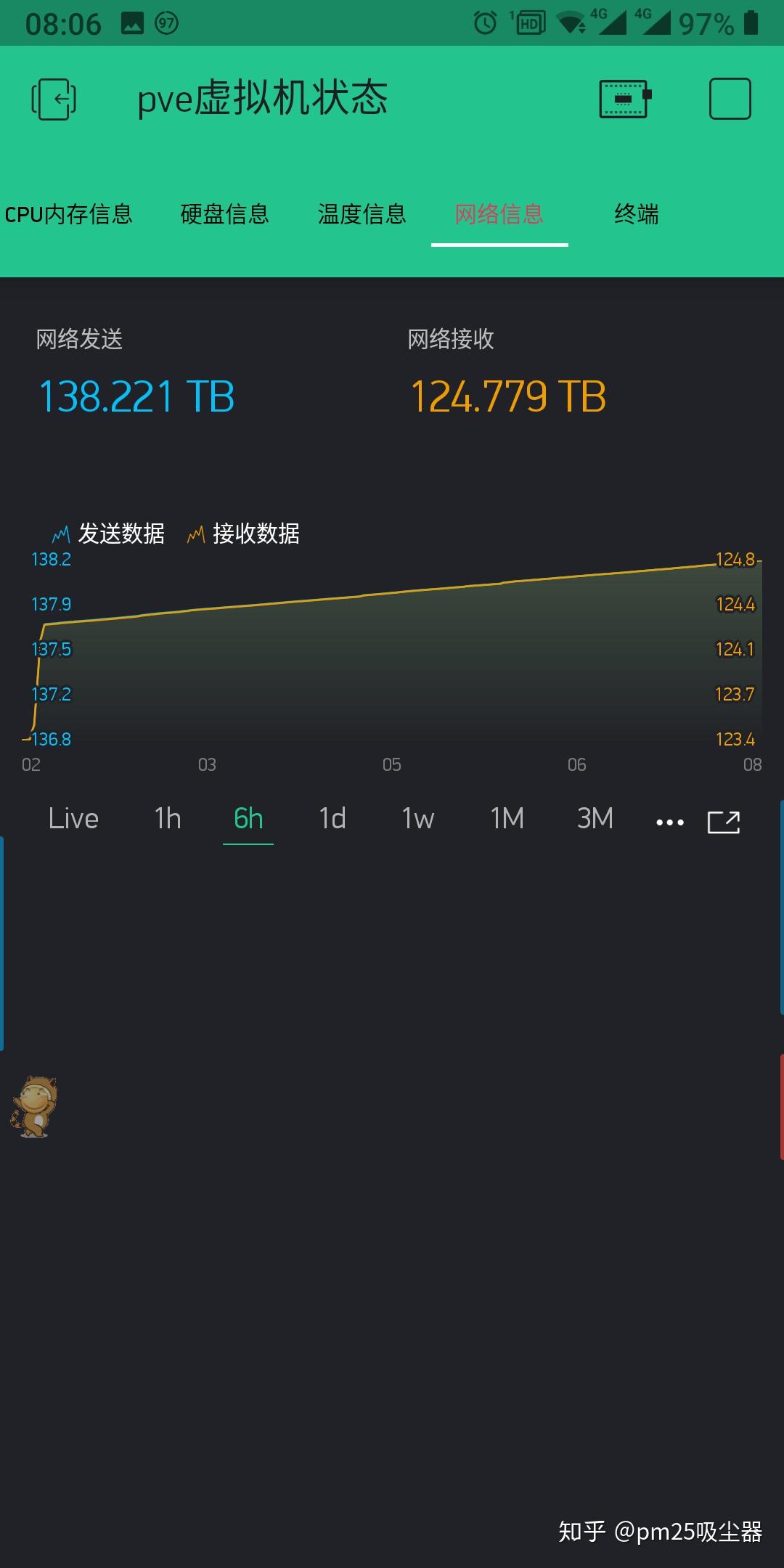Toggle the 发送数据 legend visibility
This screenshot has width=784, height=1568.
(x=122, y=534)
